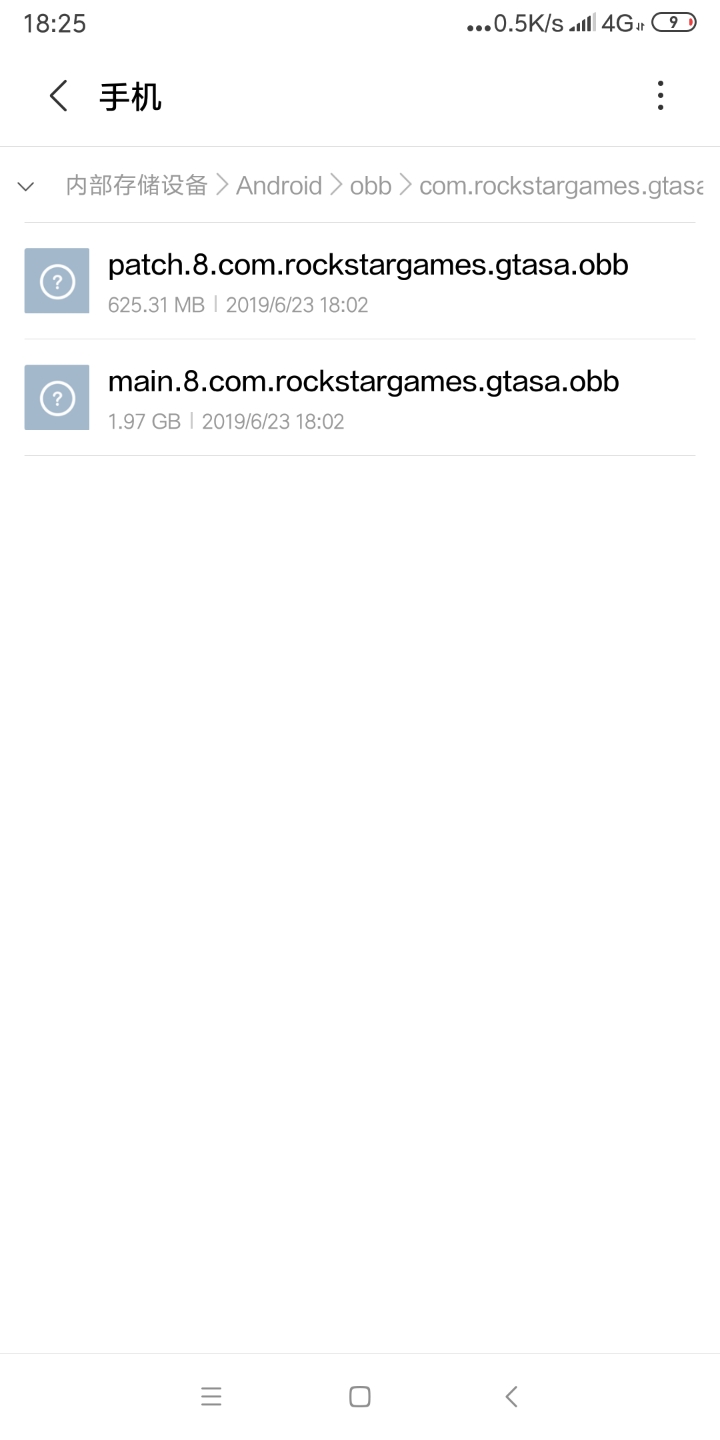720x1440 pixels.
Task: Go back using the arrow beside 手机
Action: tap(58, 96)
